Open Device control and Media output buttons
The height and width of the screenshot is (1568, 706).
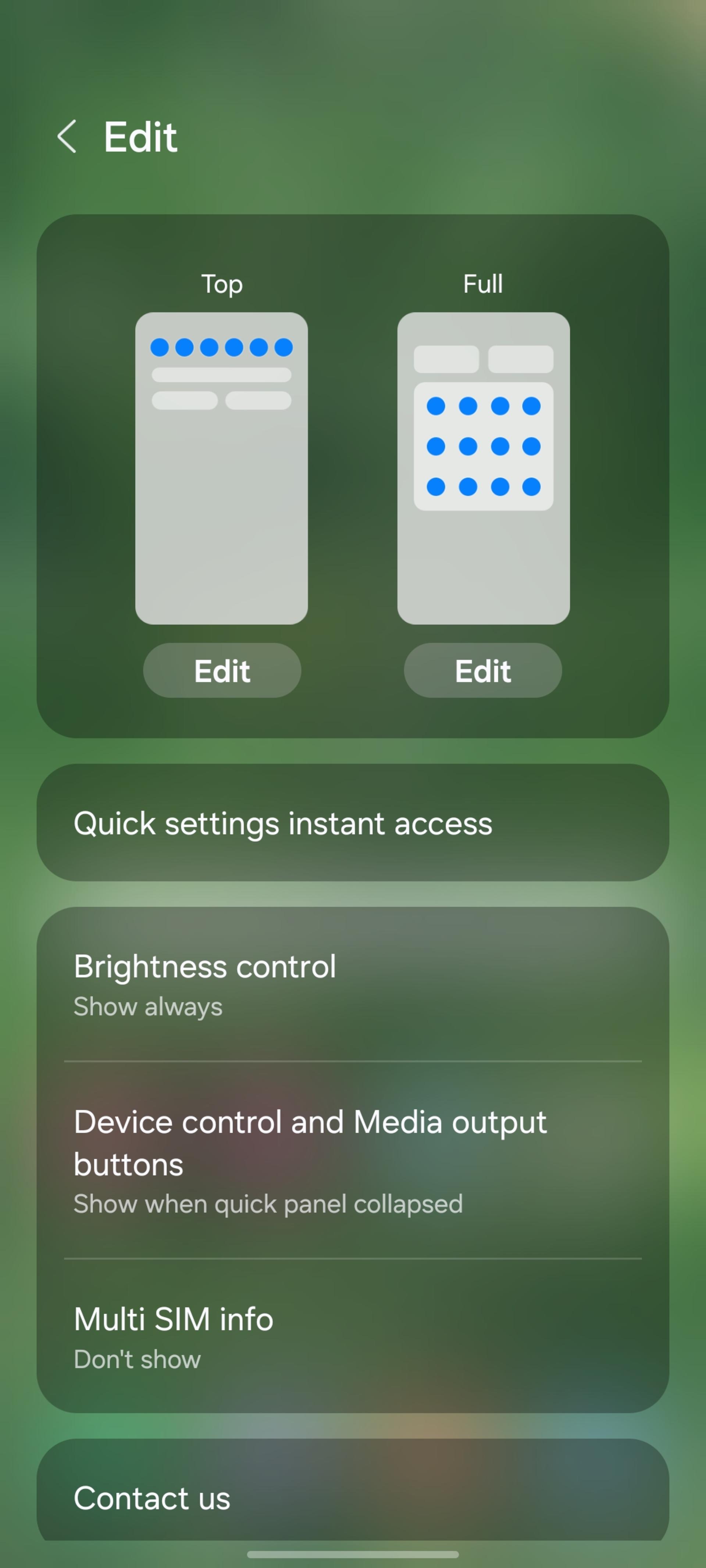click(x=353, y=1160)
